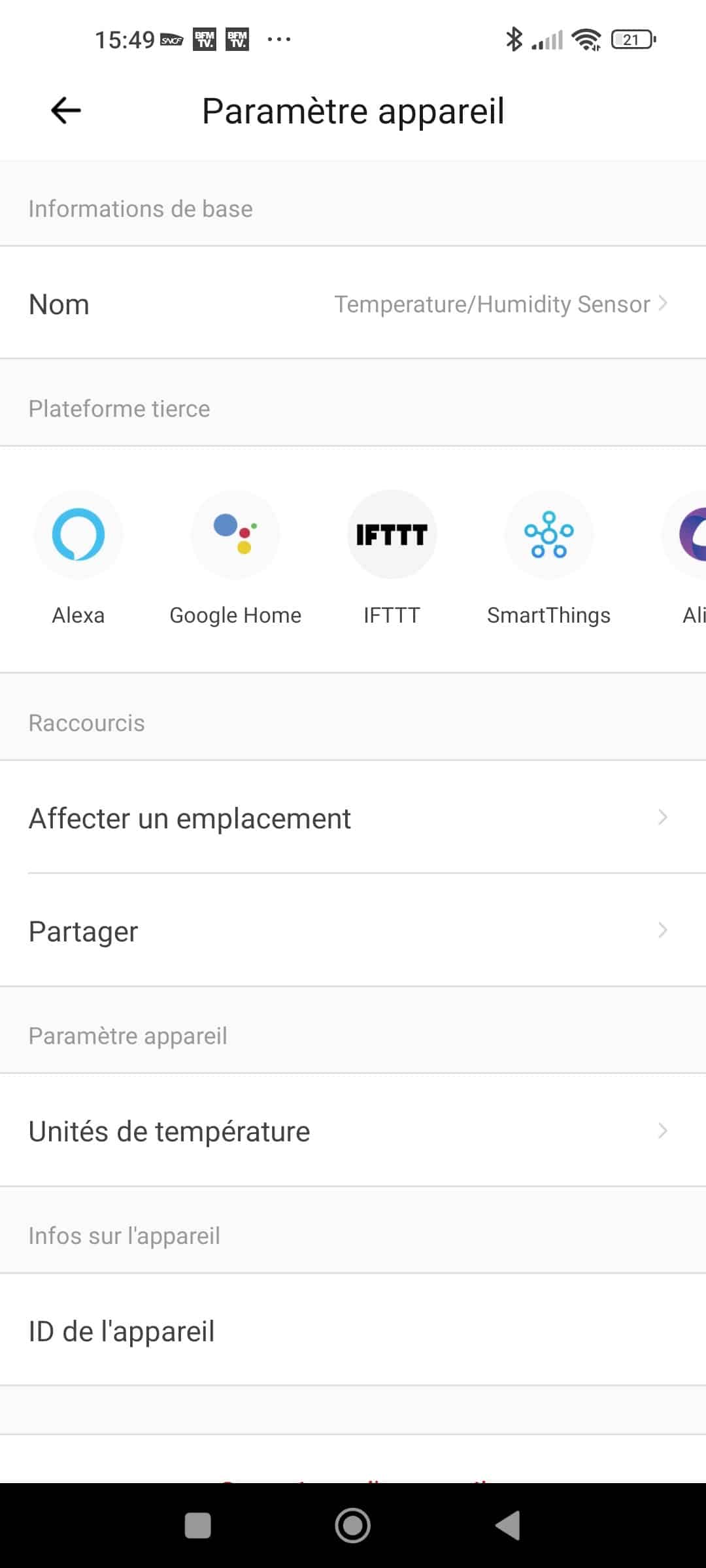
Task: Open Alexa integration
Action: pyautogui.click(x=78, y=559)
